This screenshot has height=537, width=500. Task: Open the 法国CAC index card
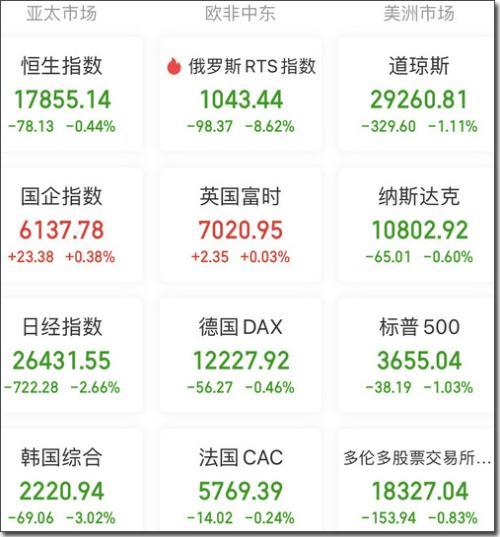click(x=240, y=481)
